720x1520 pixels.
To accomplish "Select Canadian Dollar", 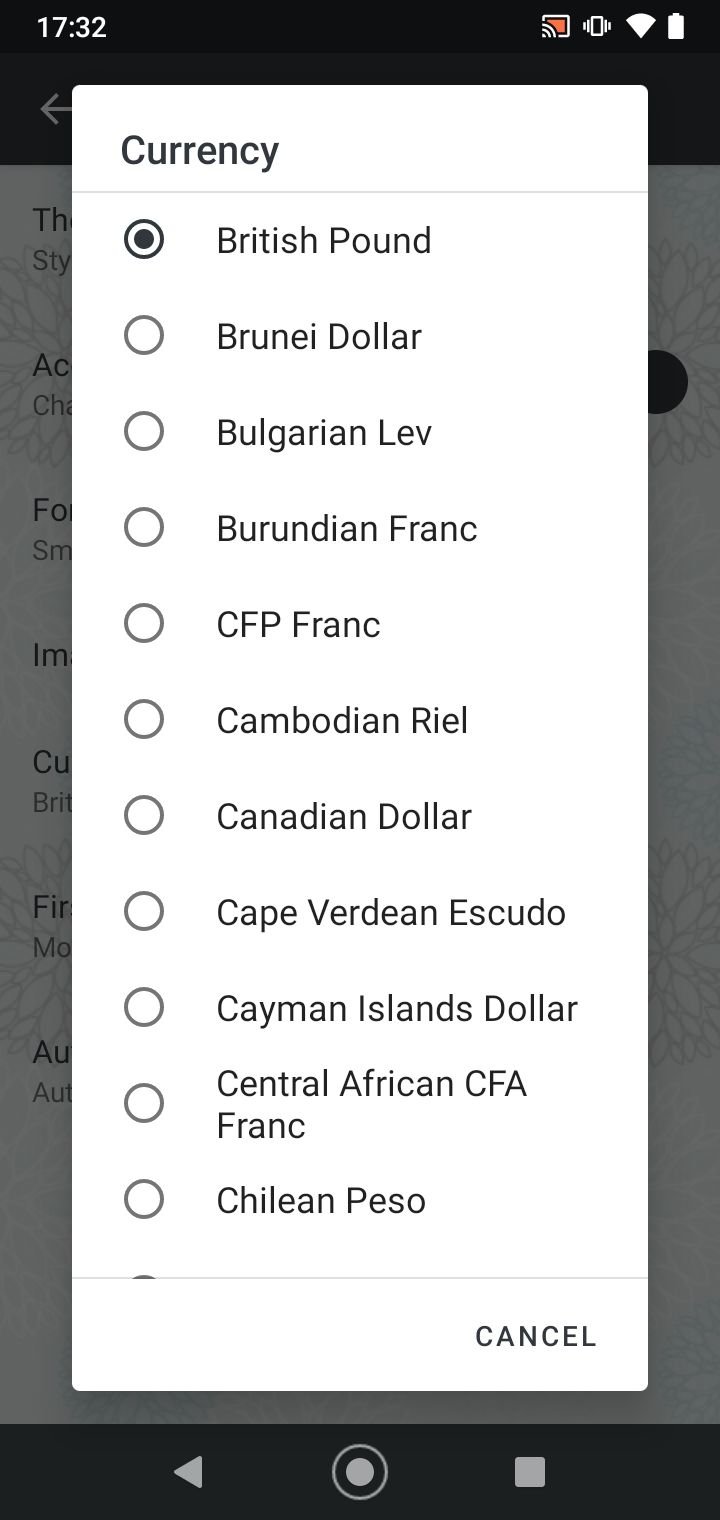I will point(360,816).
